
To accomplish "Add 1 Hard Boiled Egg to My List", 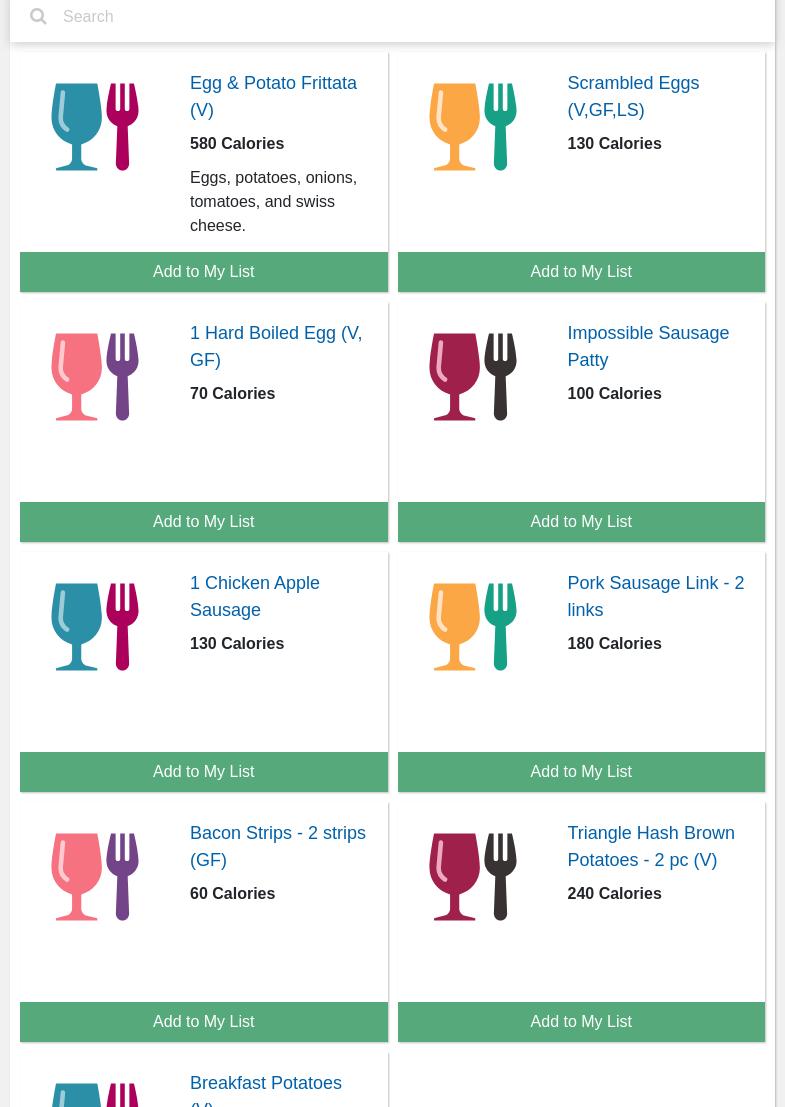I will [203, 522].
